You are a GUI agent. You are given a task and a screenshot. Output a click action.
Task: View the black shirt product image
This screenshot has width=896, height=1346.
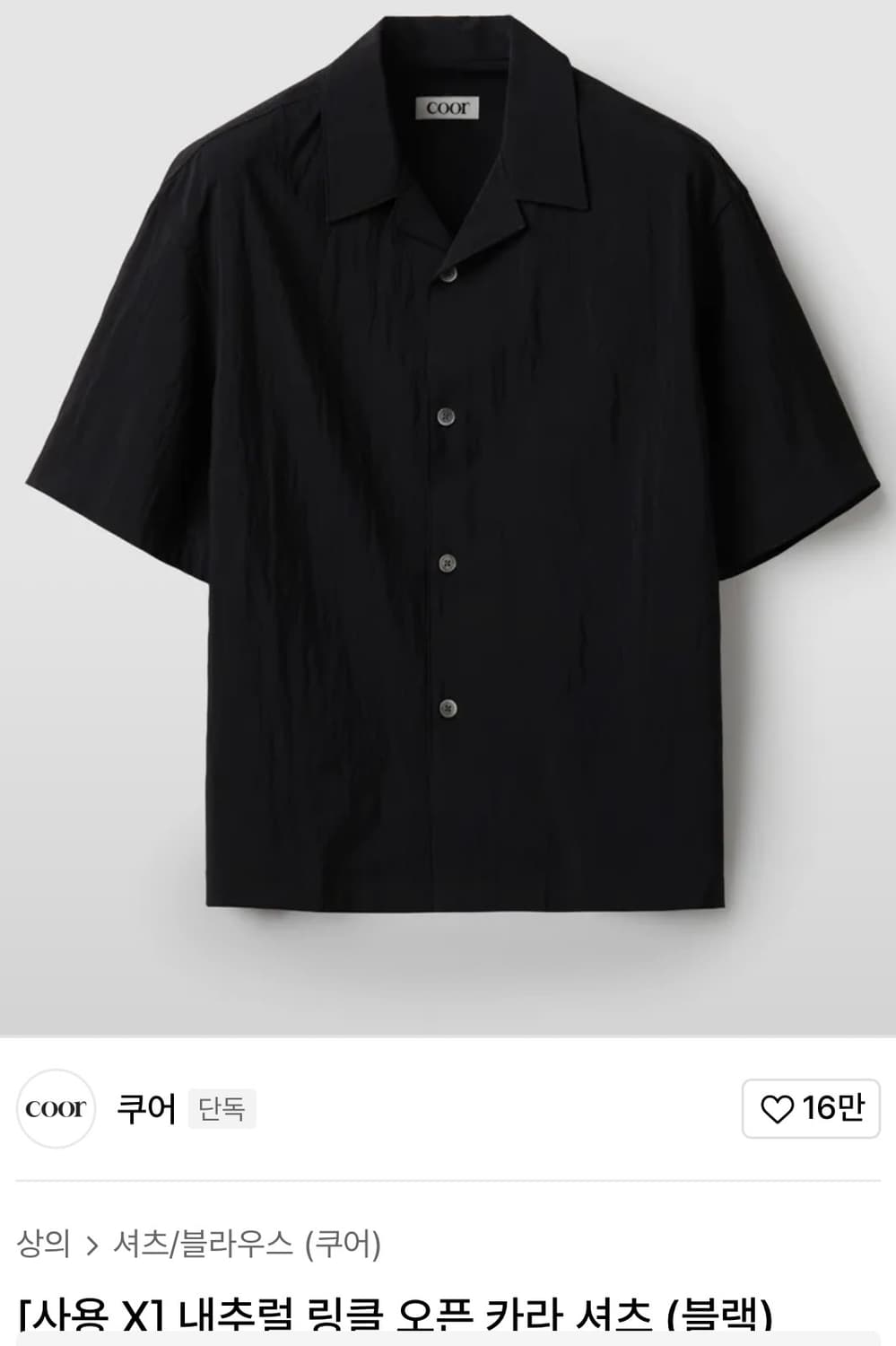click(448, 503)
